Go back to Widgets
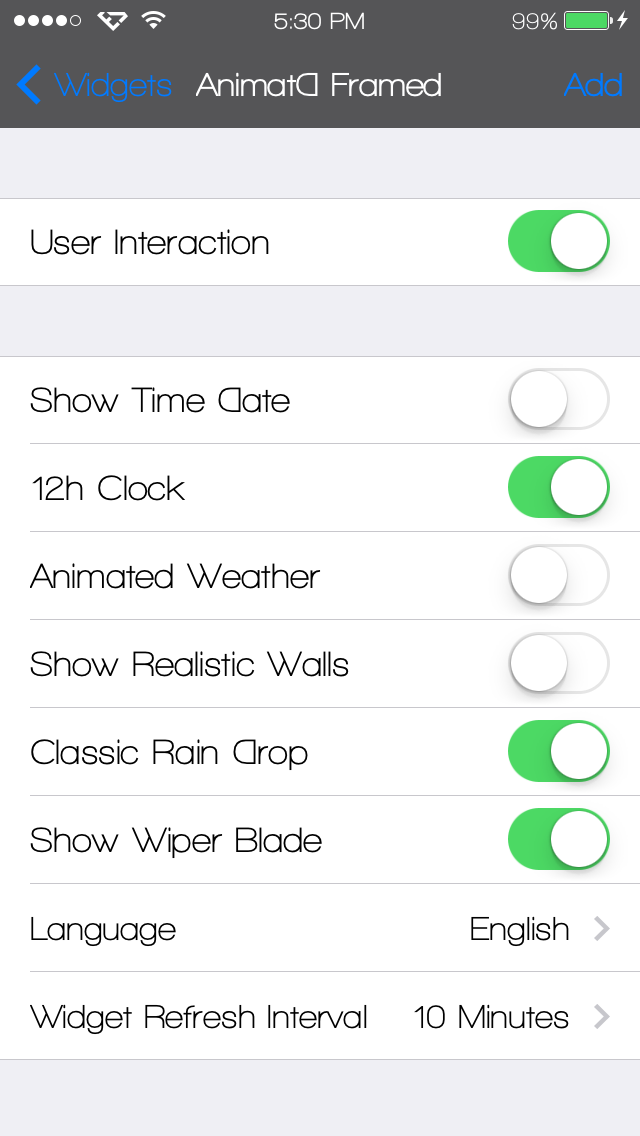Screen dimensions: 640x1136 tap(95, 86)
